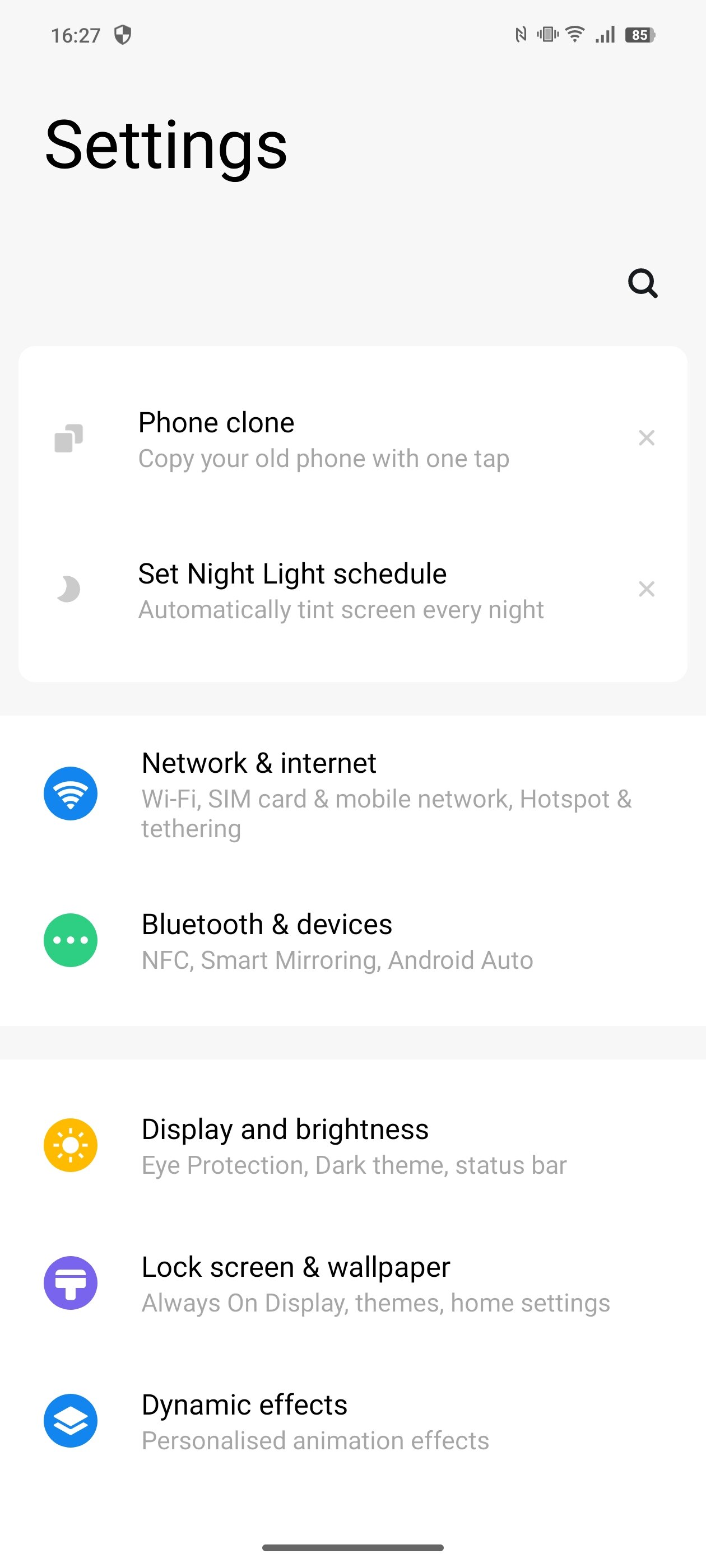
Task: Open Display and brightness settings
Action: (352, 1146)
